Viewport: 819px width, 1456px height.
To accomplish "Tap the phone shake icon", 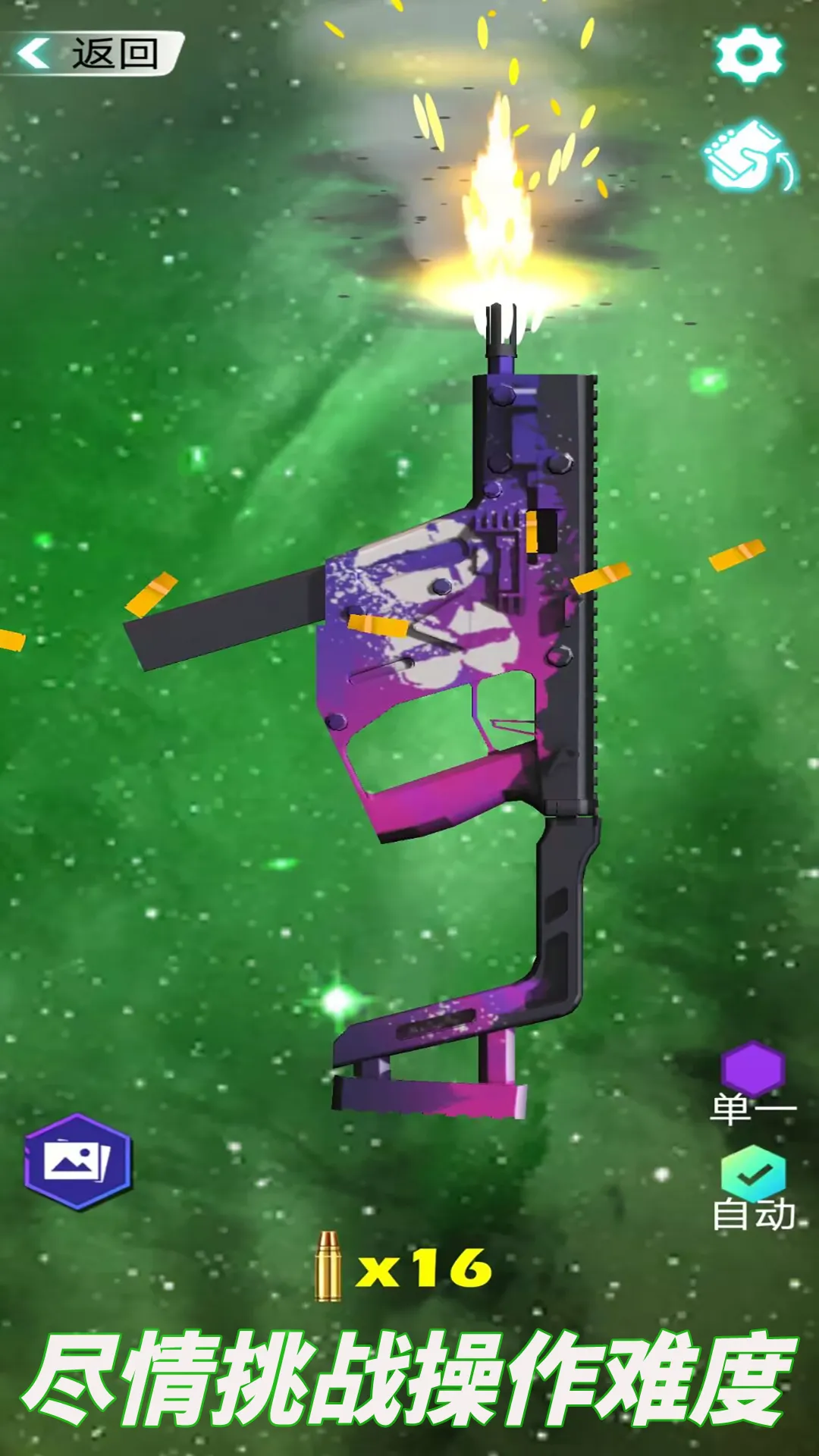I will point(747,157).
